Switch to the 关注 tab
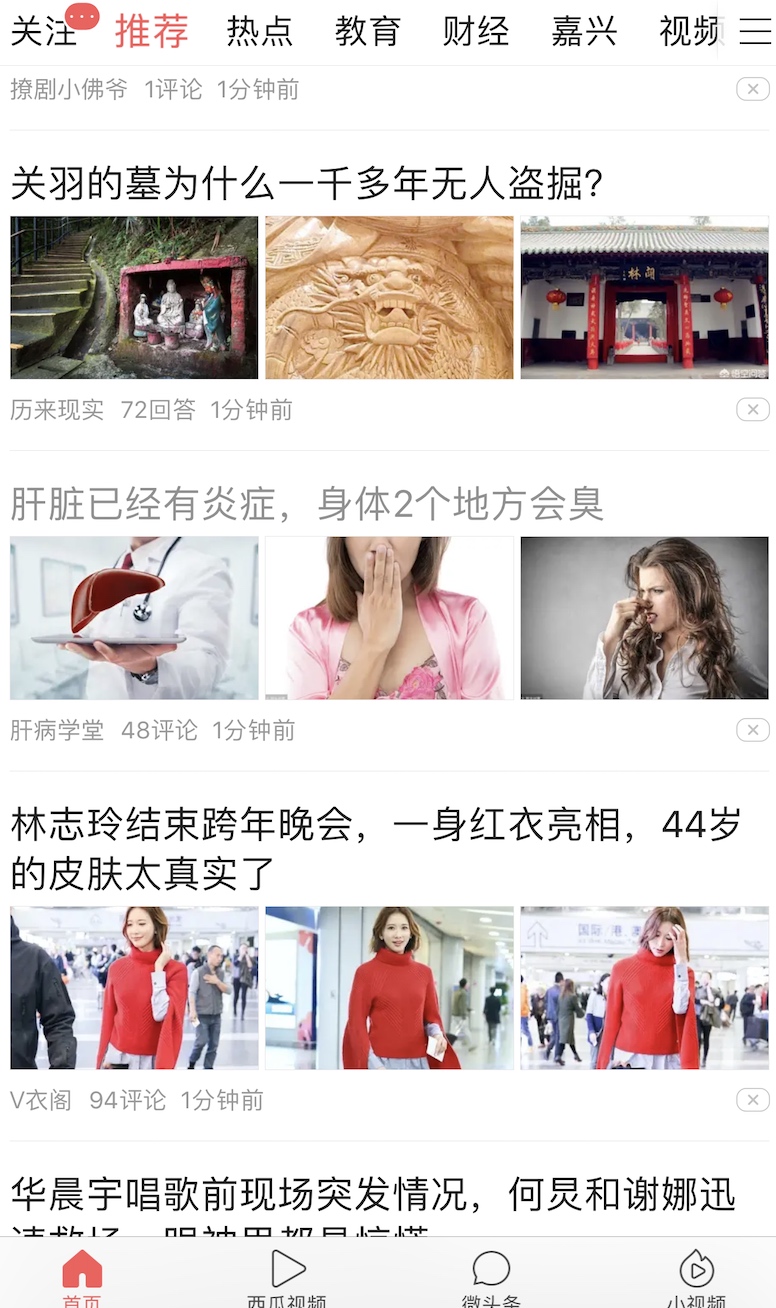The image size is (776, 1308). click(x=44, y=32)
